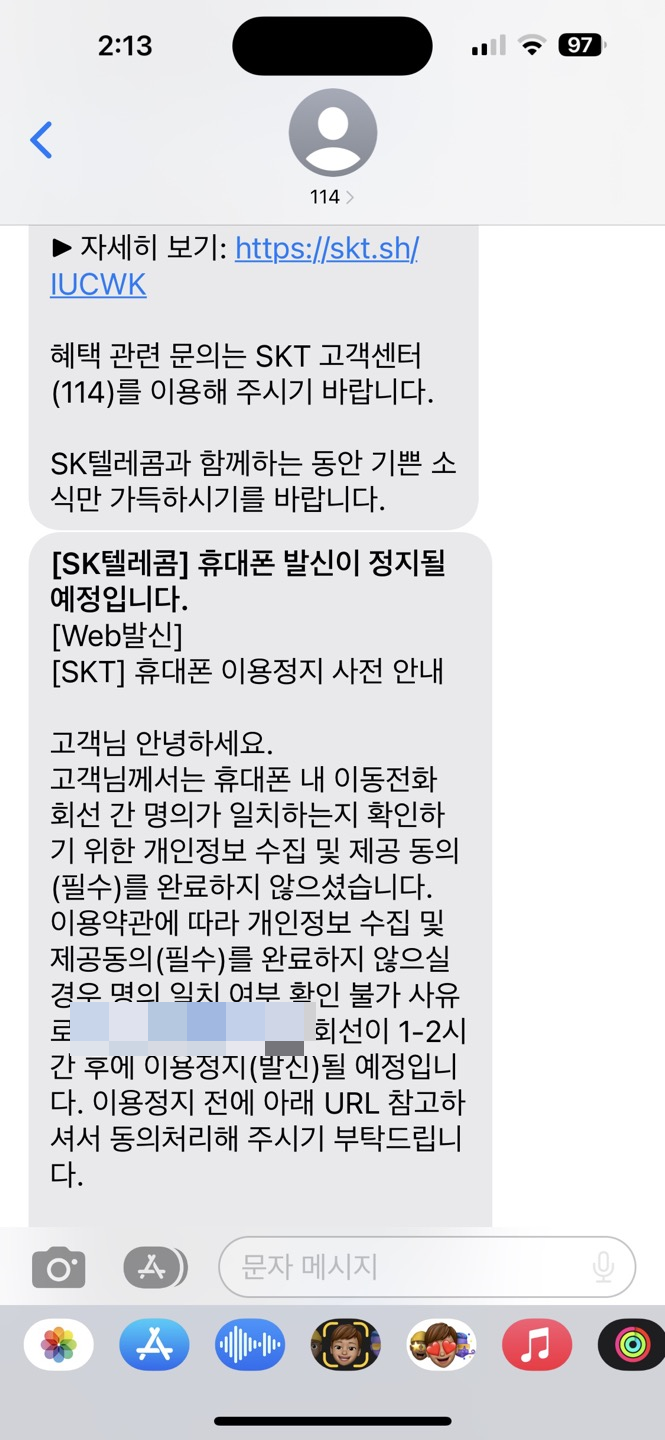Open Music in the app strip
Image resolution: width=665 pixels, height=1440 pixels.
coord(537,1345)
